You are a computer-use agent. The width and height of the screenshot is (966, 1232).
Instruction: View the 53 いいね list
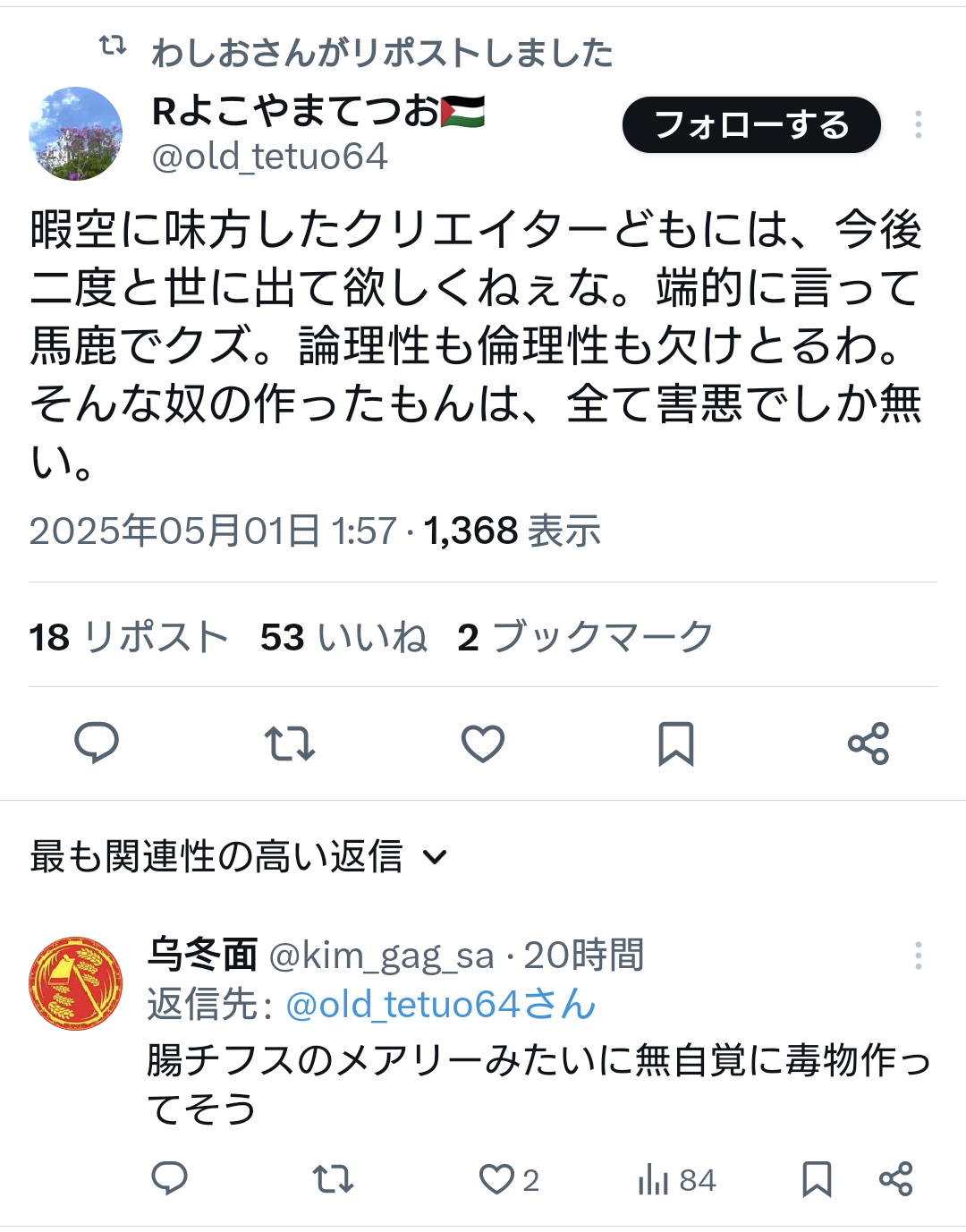click(343, 638)
